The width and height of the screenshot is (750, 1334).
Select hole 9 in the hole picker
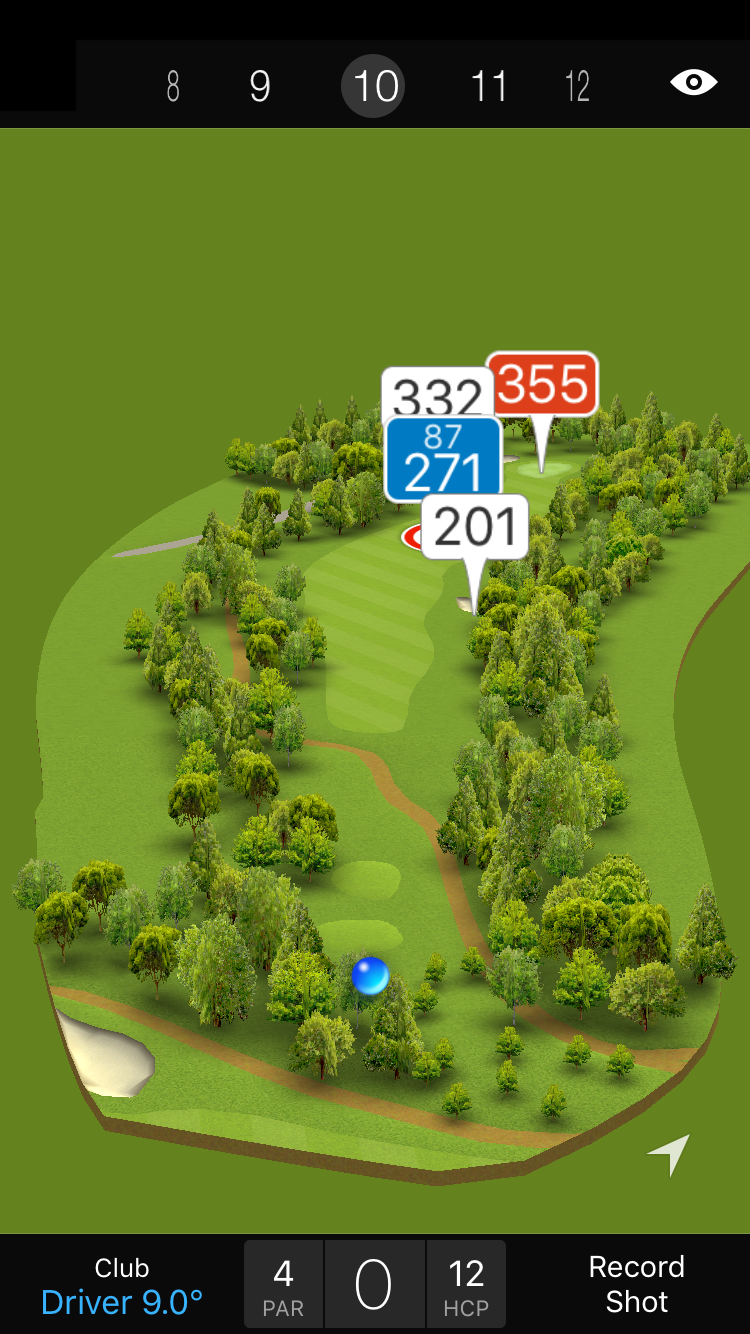(x=260, y=87)
